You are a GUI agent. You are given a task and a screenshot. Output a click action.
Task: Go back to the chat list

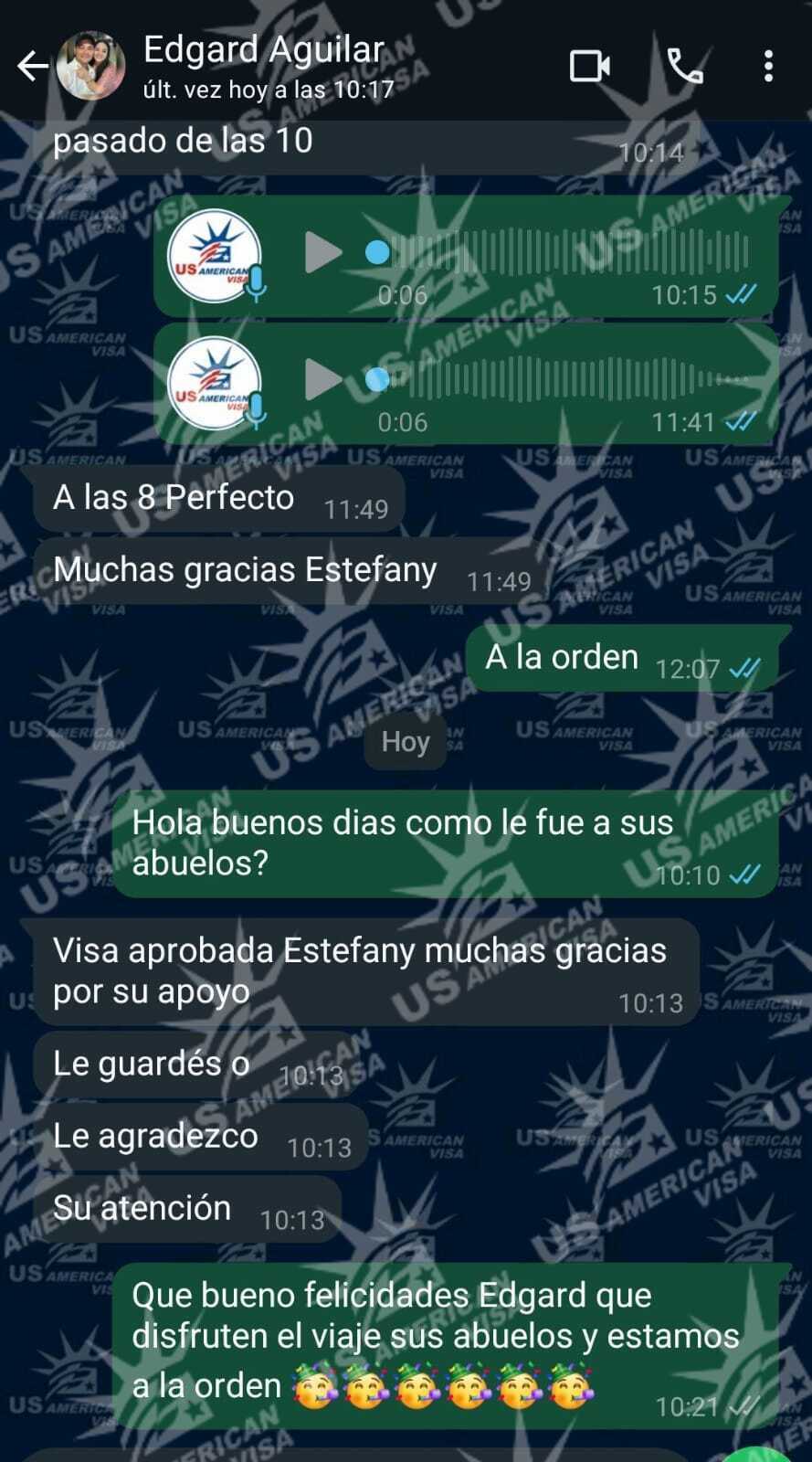pos(33,66)
